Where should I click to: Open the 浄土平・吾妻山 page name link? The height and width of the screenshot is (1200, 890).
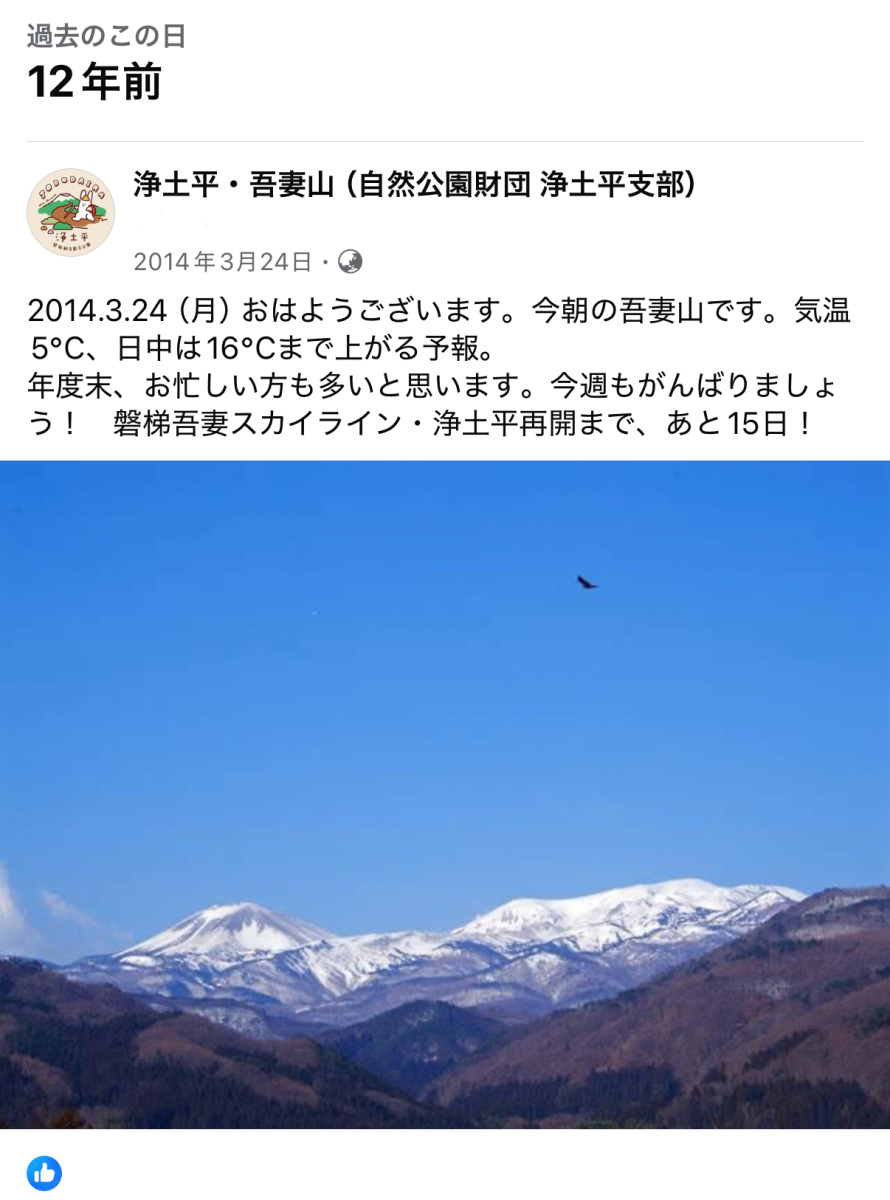click(414, 186)
